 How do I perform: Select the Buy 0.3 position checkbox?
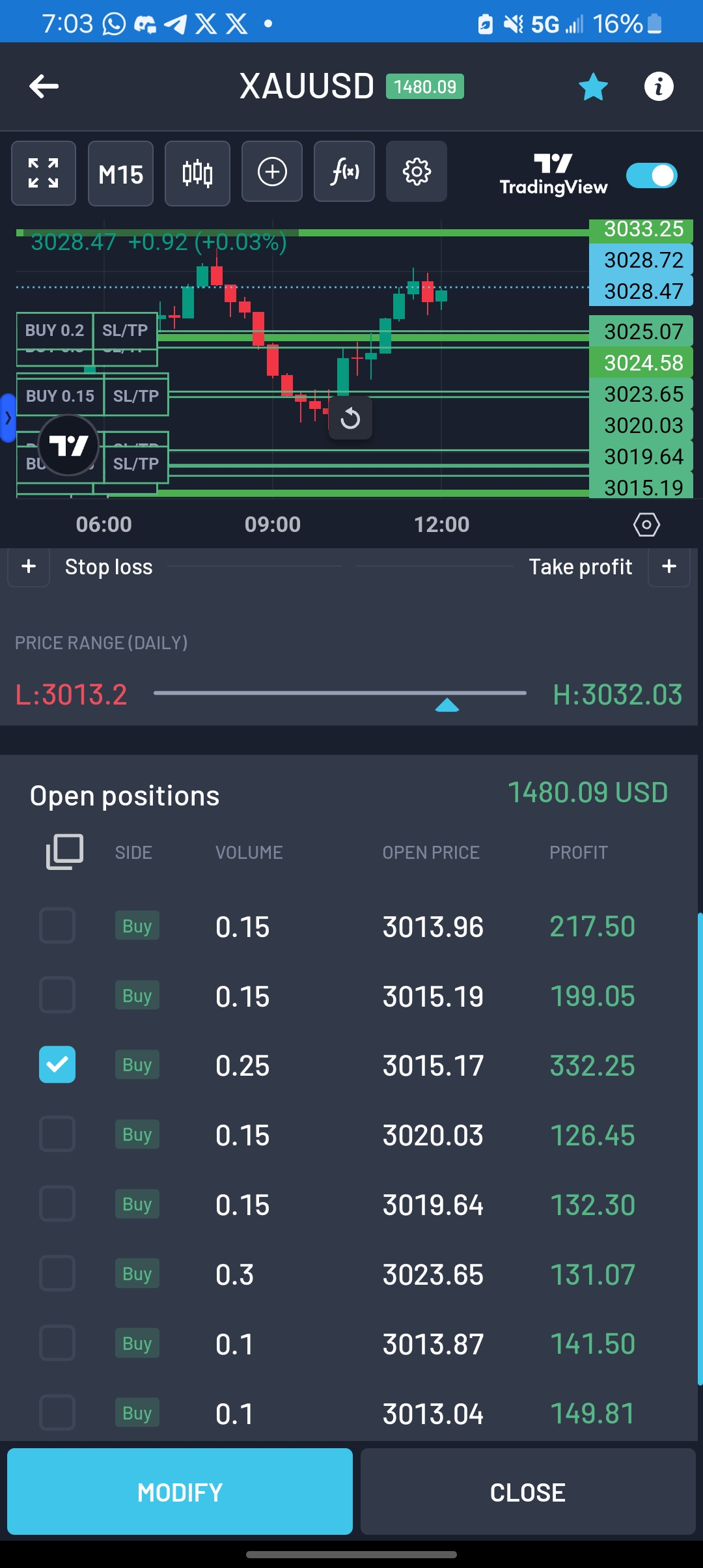pyautogui.click(x=57, y=1274)
